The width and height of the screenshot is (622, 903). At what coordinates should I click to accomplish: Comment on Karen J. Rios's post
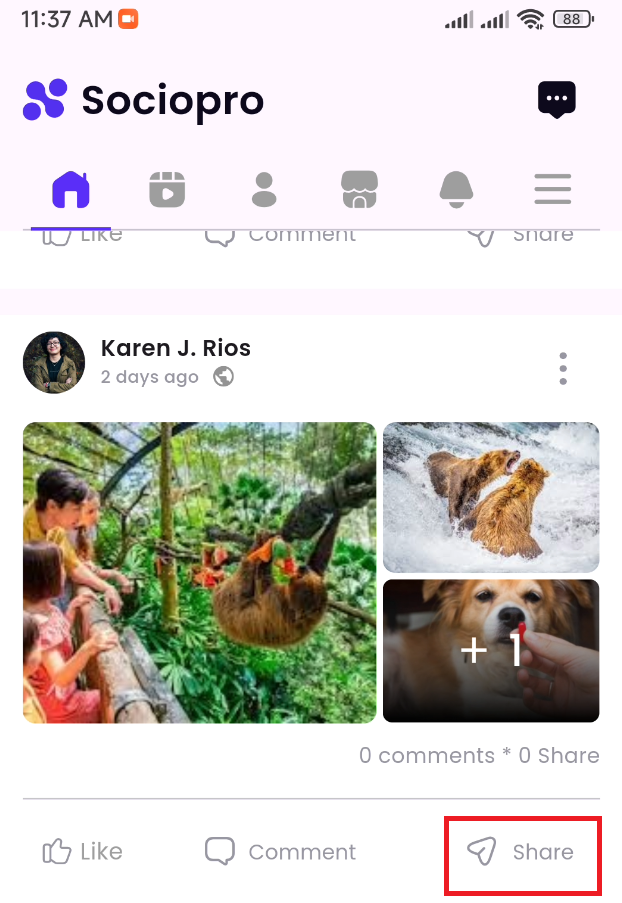[280, 852]
